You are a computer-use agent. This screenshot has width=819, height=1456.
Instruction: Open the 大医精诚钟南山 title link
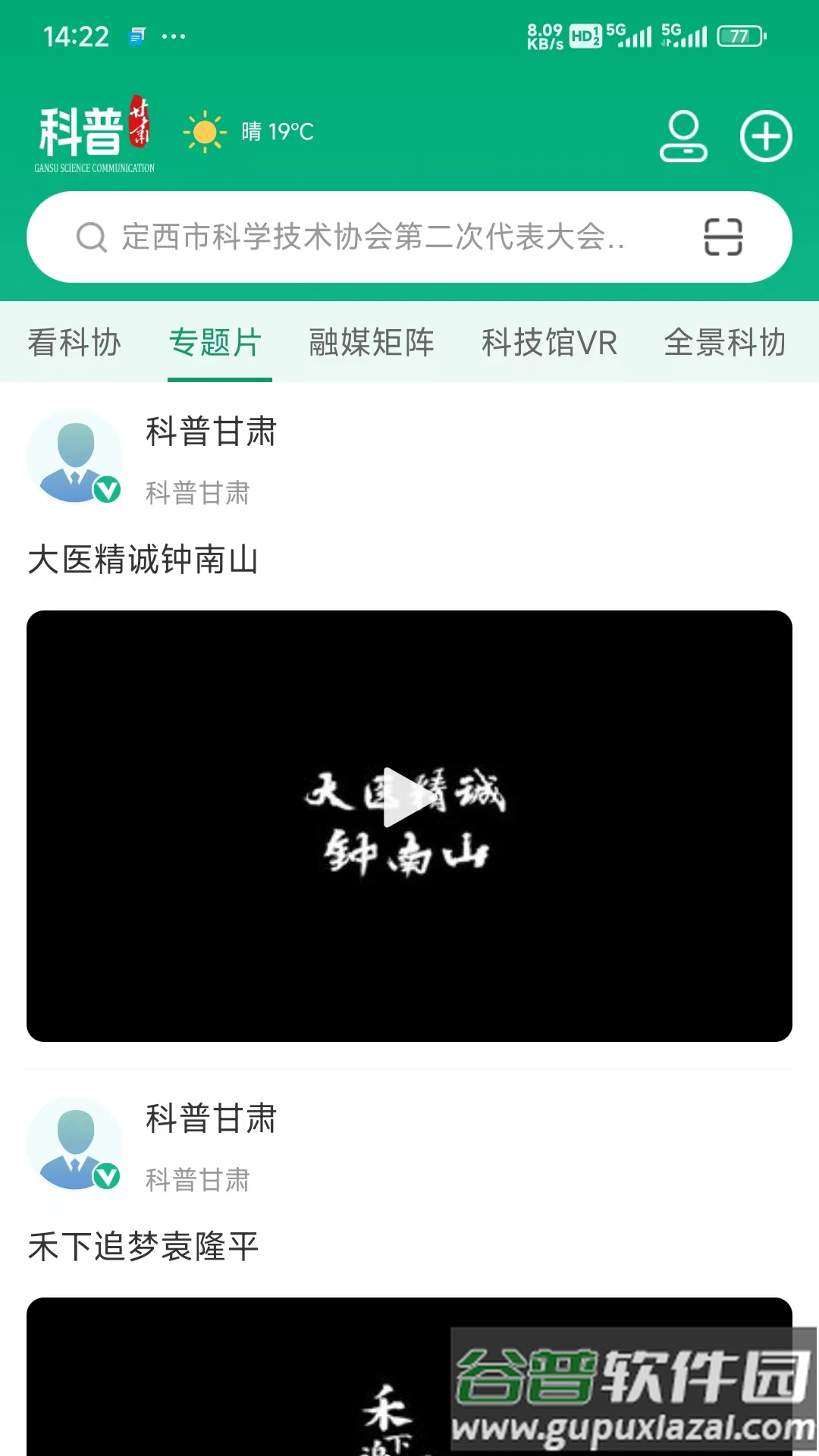pyautogui.click(x=144, y=560)
